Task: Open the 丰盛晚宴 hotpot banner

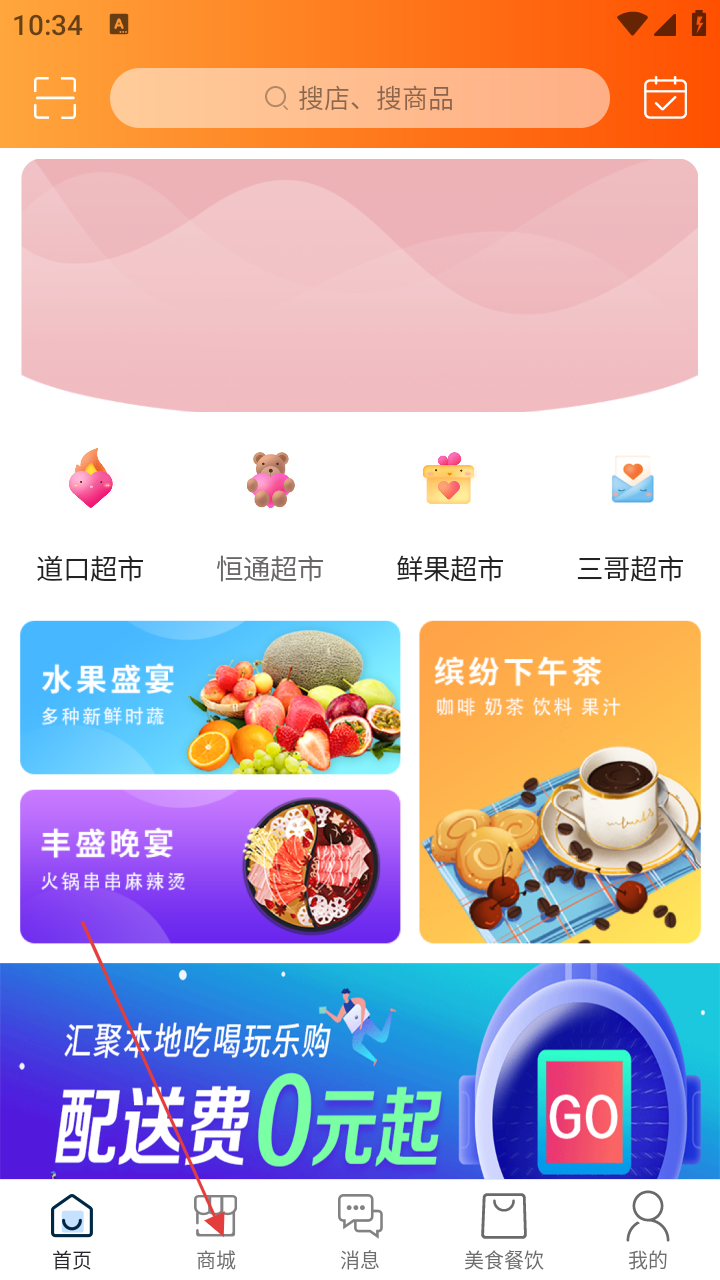Action: (x=210, y=866)
